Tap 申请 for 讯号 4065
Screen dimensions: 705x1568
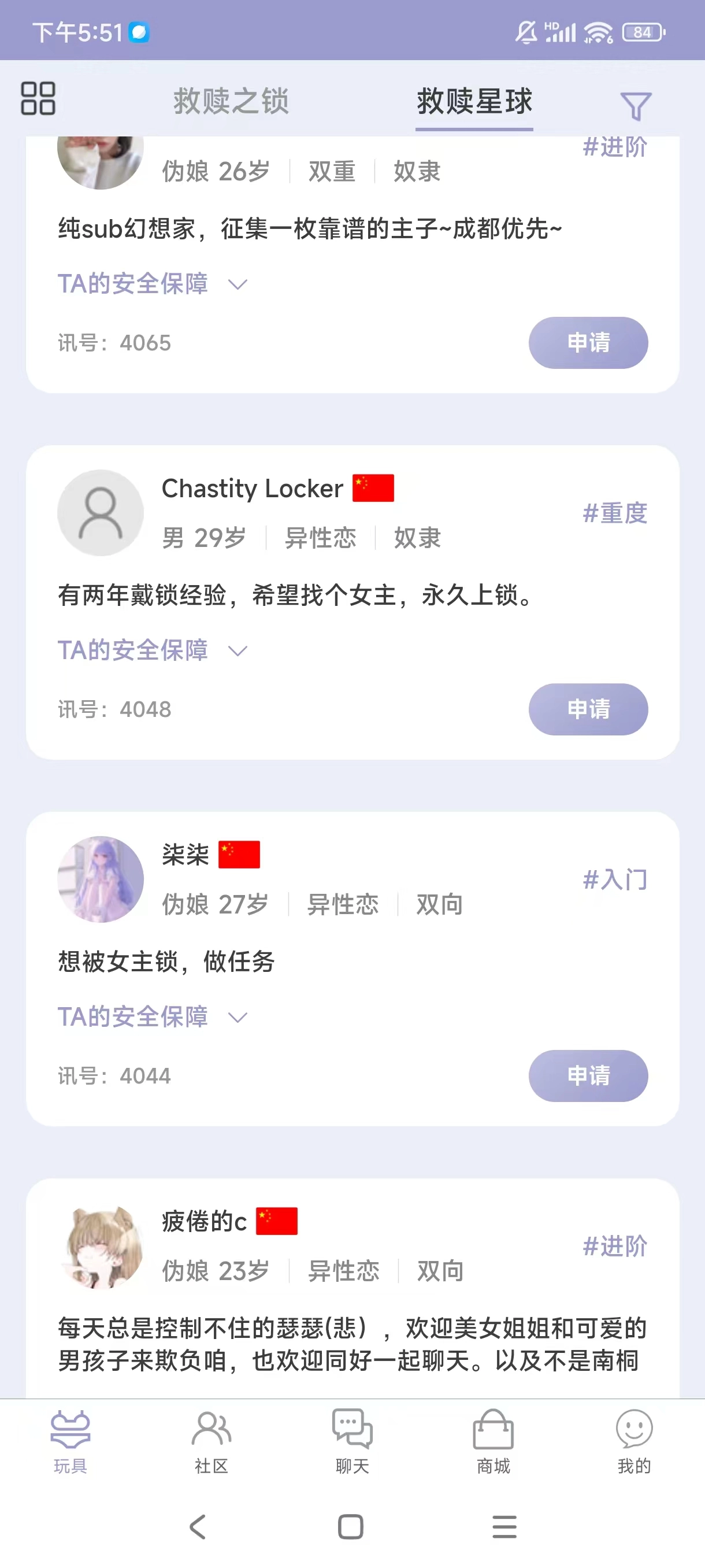pyautogui.click(x=588, y=343)
